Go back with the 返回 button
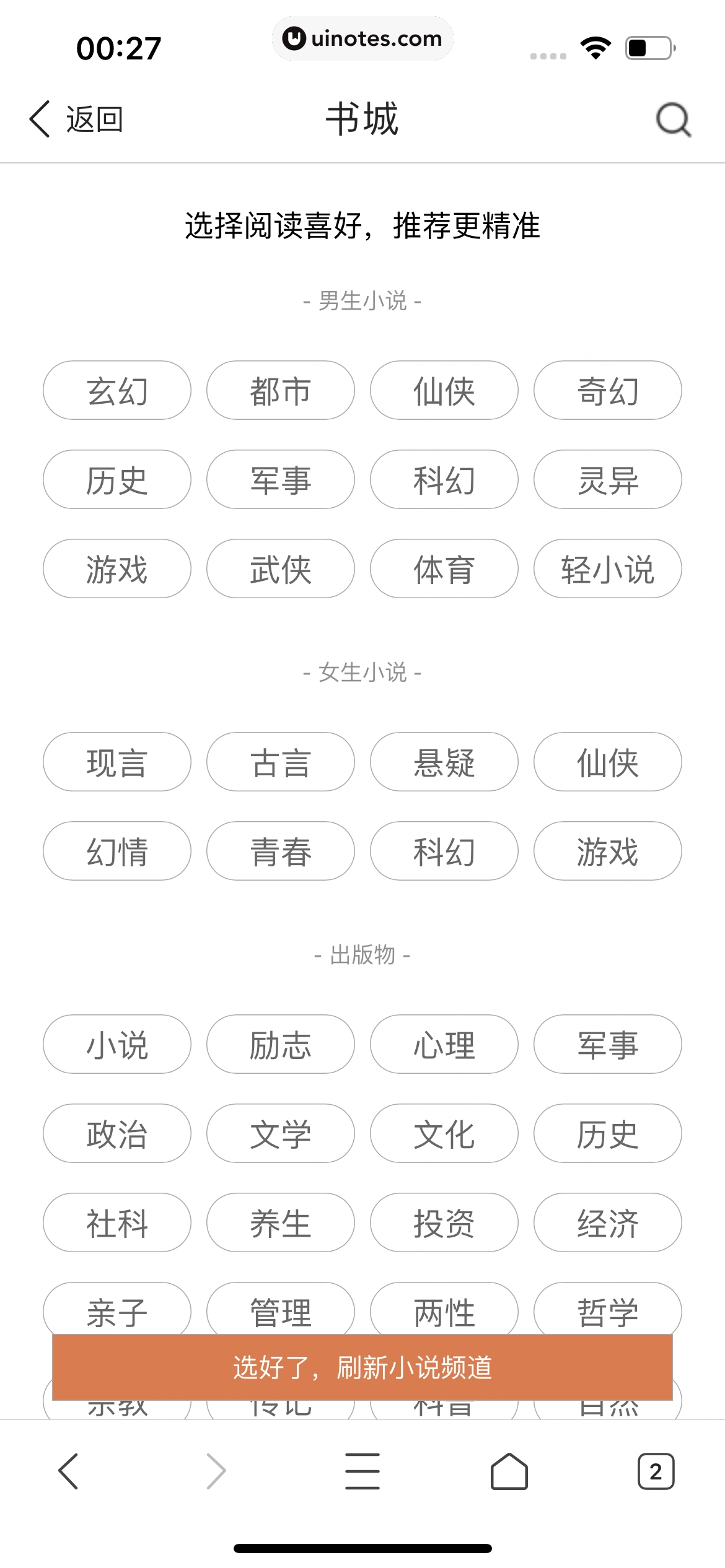 click(77, 119)
